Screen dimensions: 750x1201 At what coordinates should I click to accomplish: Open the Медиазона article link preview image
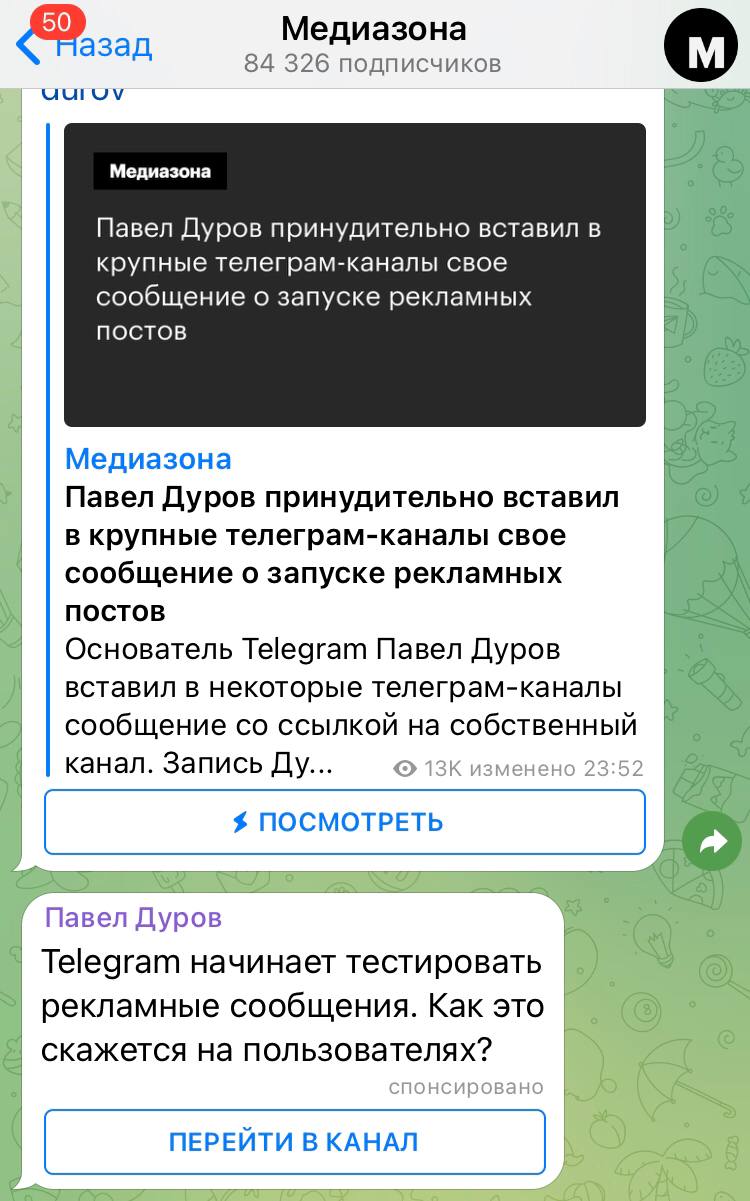pyautogui.click(x=354, y=274)
